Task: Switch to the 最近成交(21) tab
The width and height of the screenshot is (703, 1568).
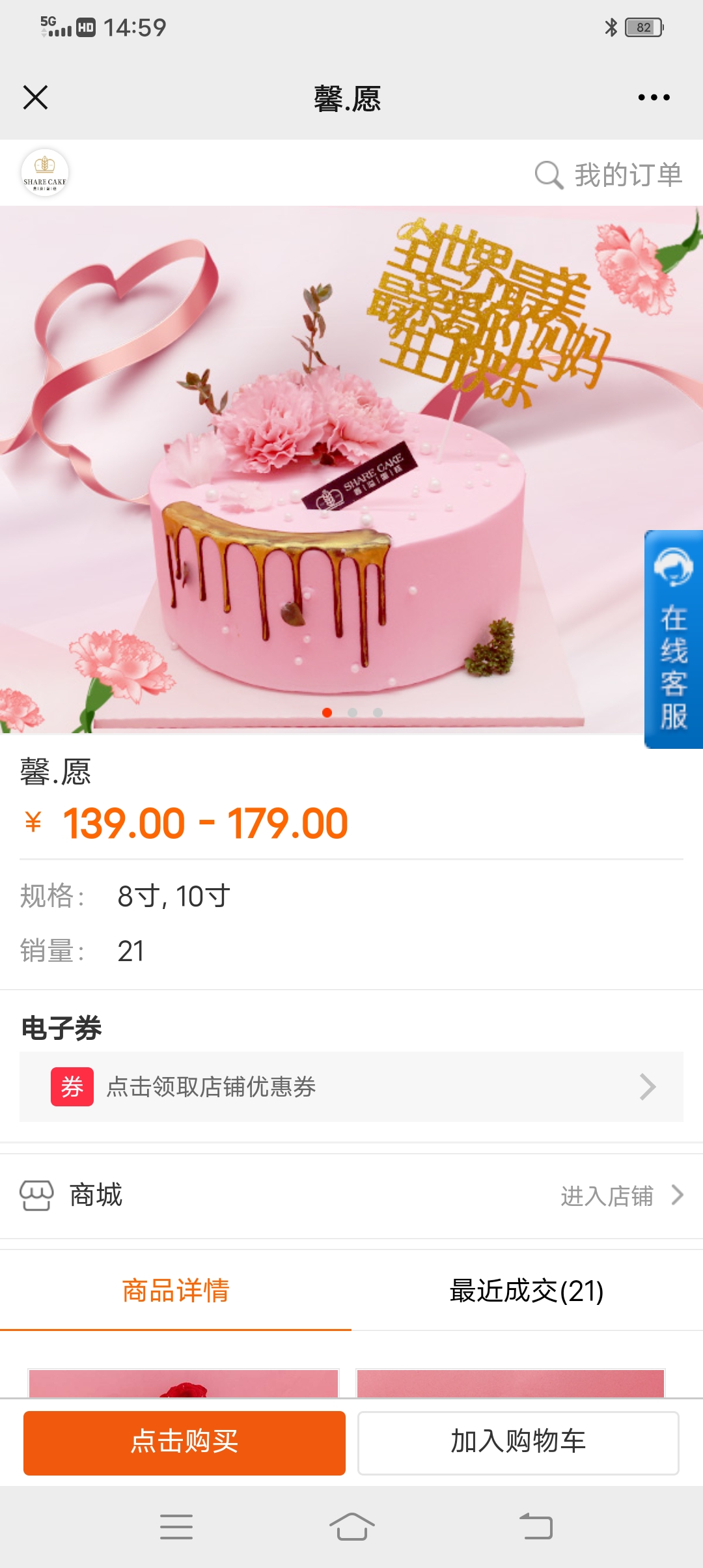Action: click(x=527, y=1291)
